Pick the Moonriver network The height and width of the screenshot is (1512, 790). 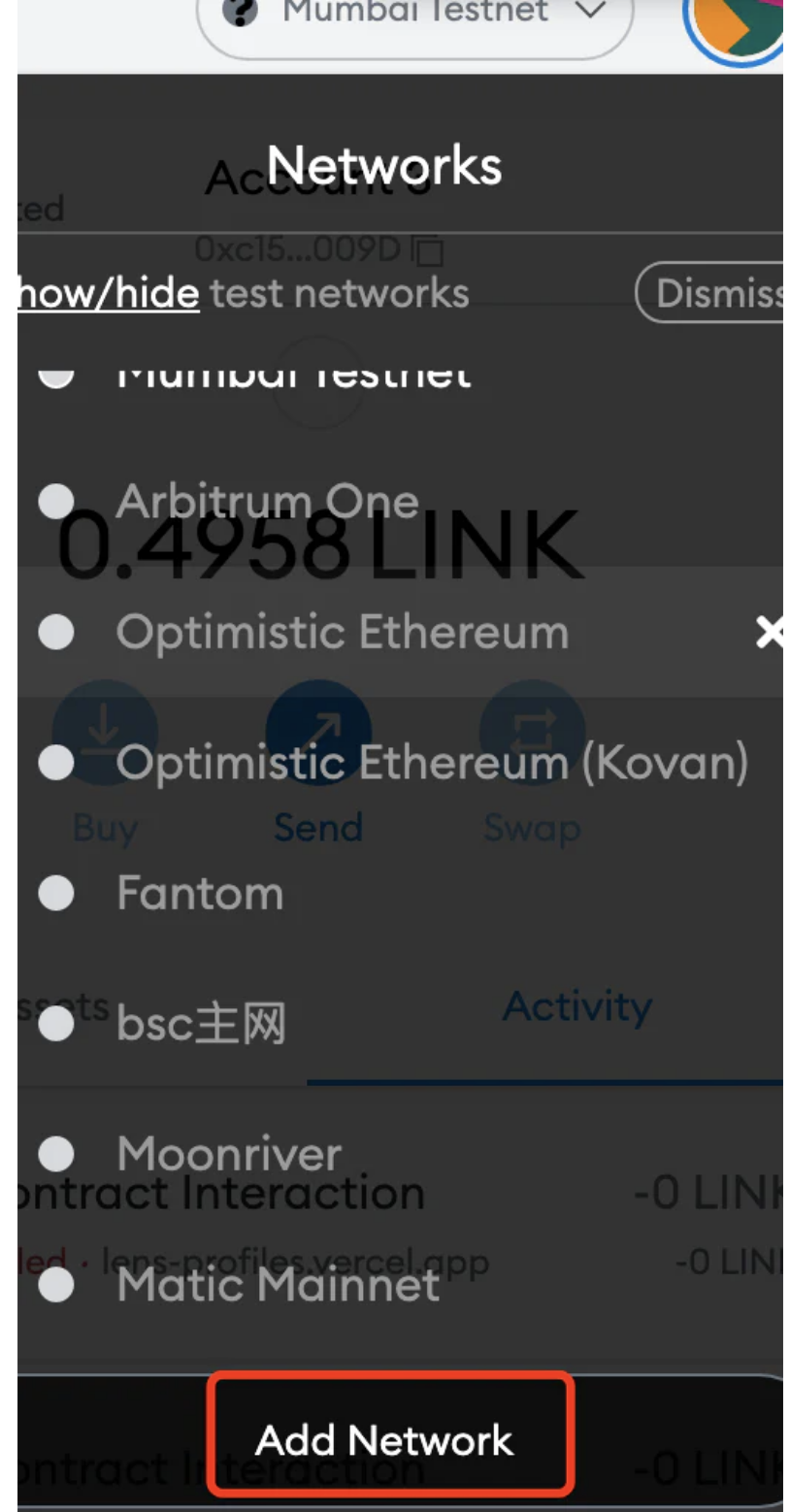click(x=229, y=1155)
